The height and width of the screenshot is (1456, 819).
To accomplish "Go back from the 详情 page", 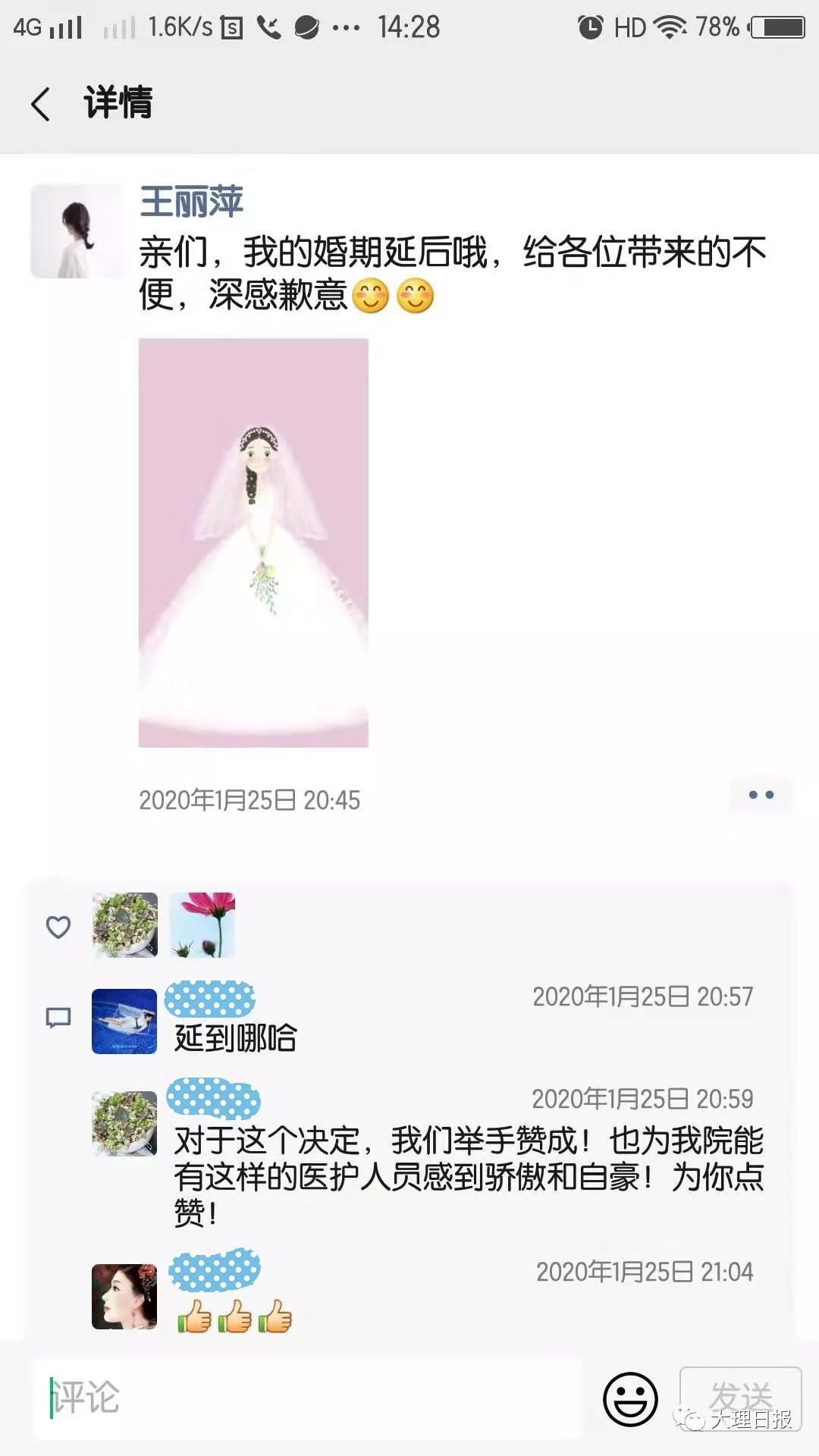I will [41, 104].
